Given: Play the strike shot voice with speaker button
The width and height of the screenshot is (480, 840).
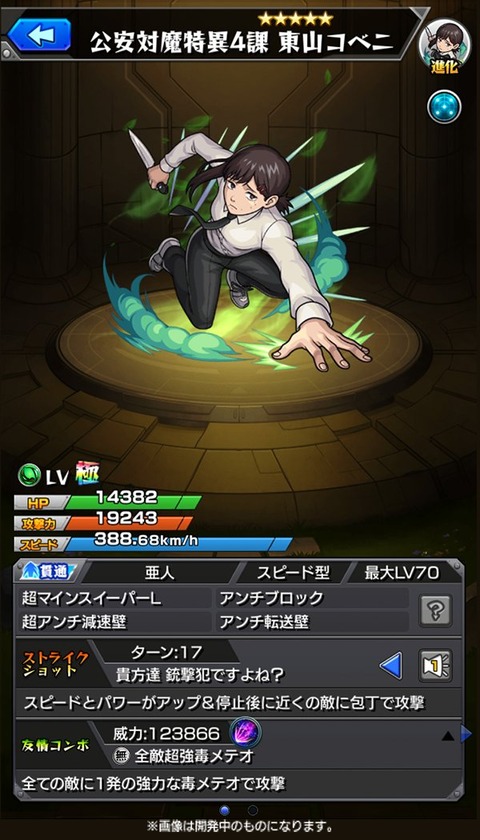Looking at the screenshot, I should [x=435, y=666].
